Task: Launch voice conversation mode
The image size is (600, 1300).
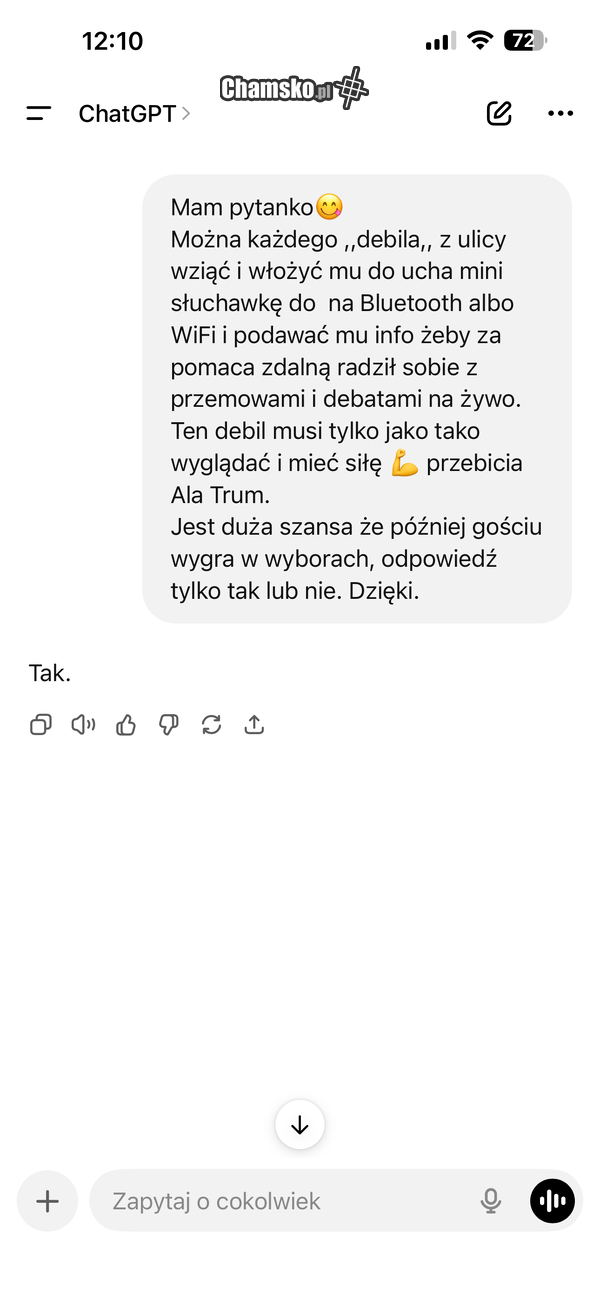Action: pyautogui.click(x=552, y=1201)
